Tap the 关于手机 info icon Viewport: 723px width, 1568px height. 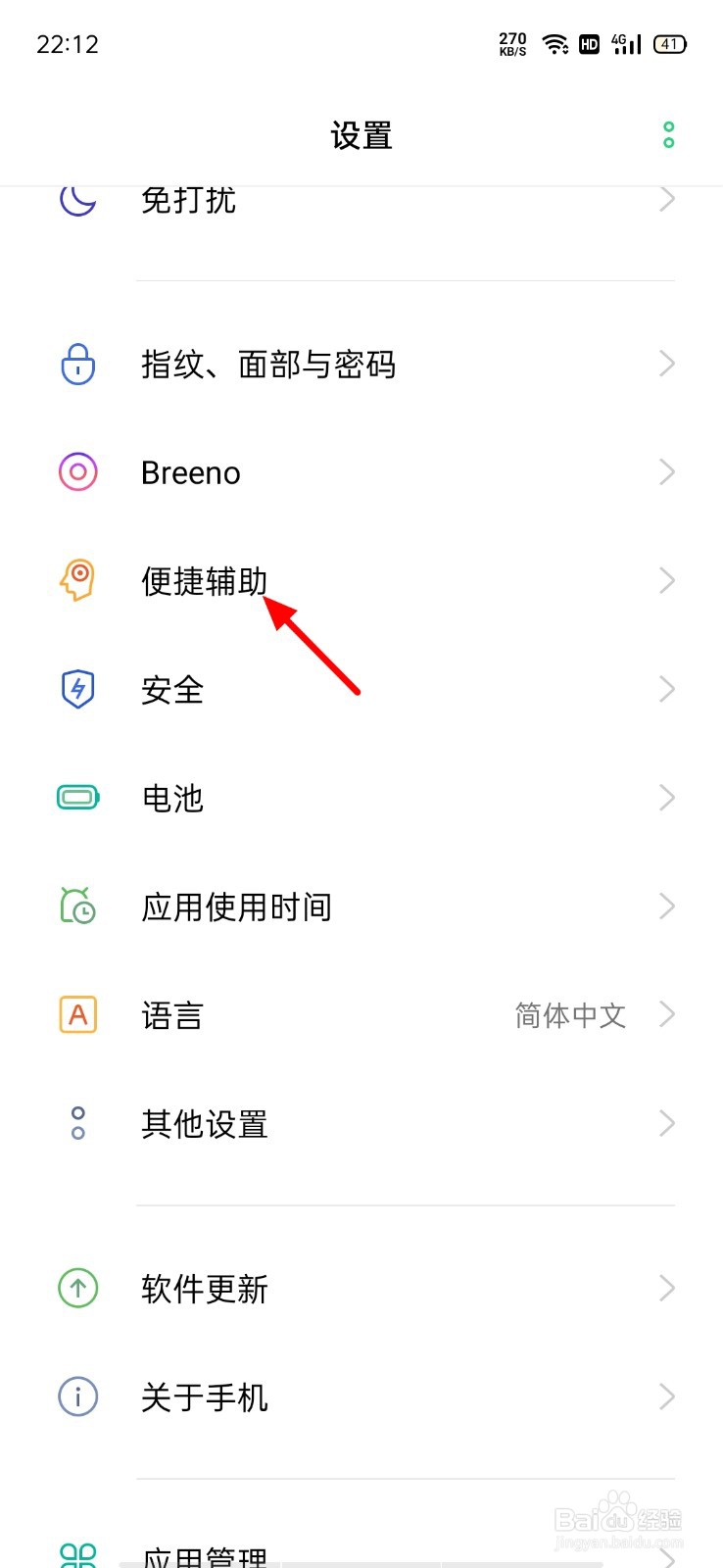click(x=77, y=1396)
